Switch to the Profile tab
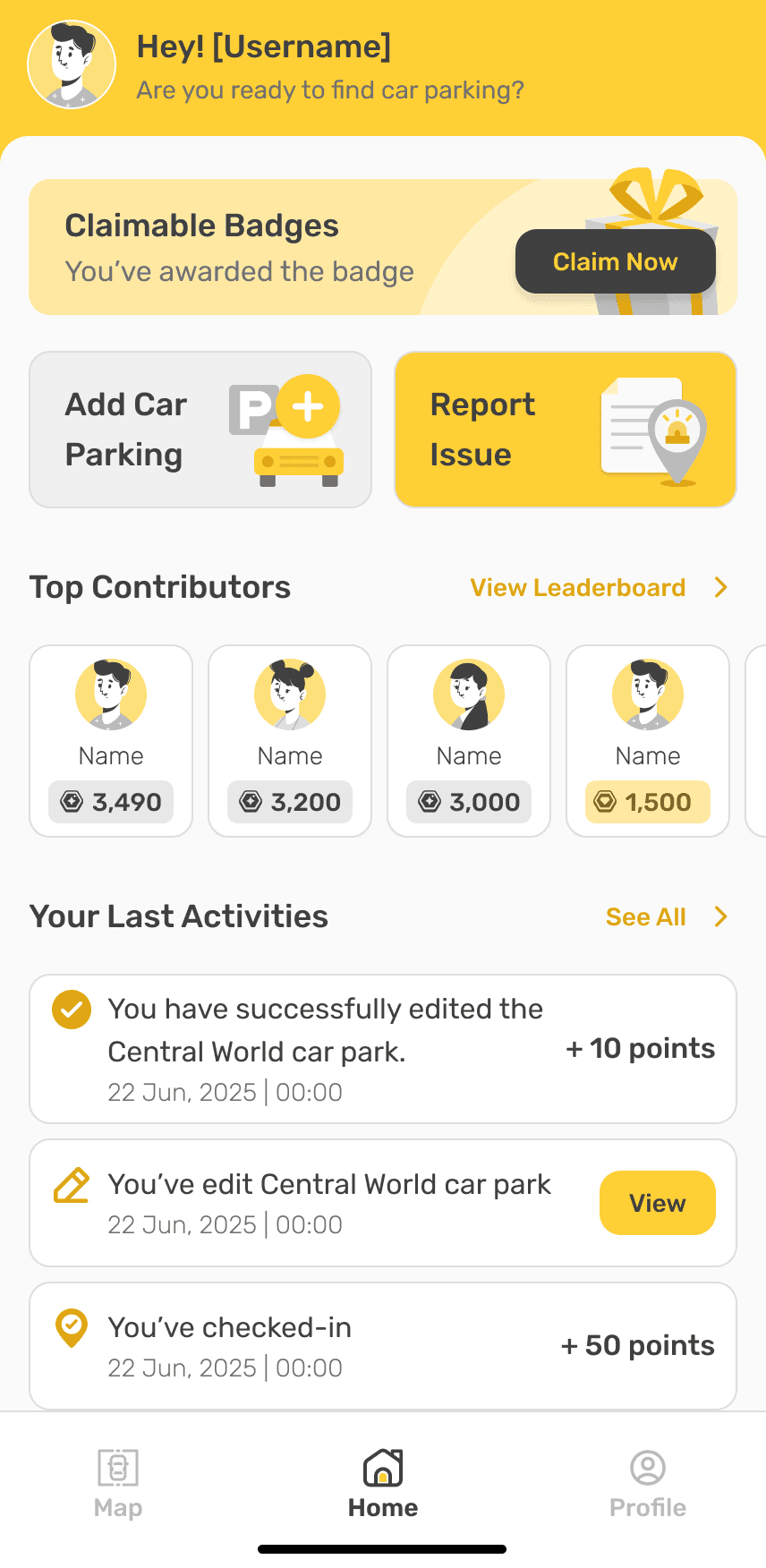The width and height of the screenshot is (766, 1568). [648, 1484]
